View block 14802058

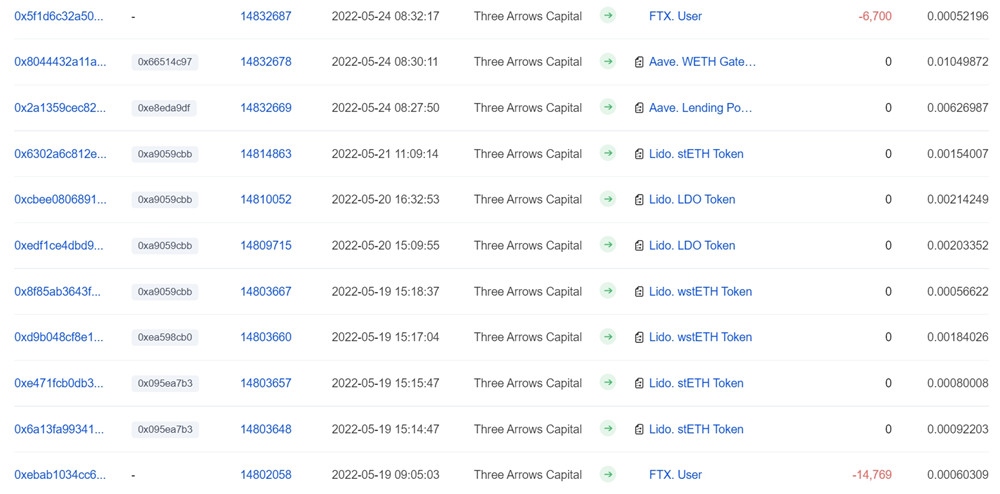(x=266, y=475)
